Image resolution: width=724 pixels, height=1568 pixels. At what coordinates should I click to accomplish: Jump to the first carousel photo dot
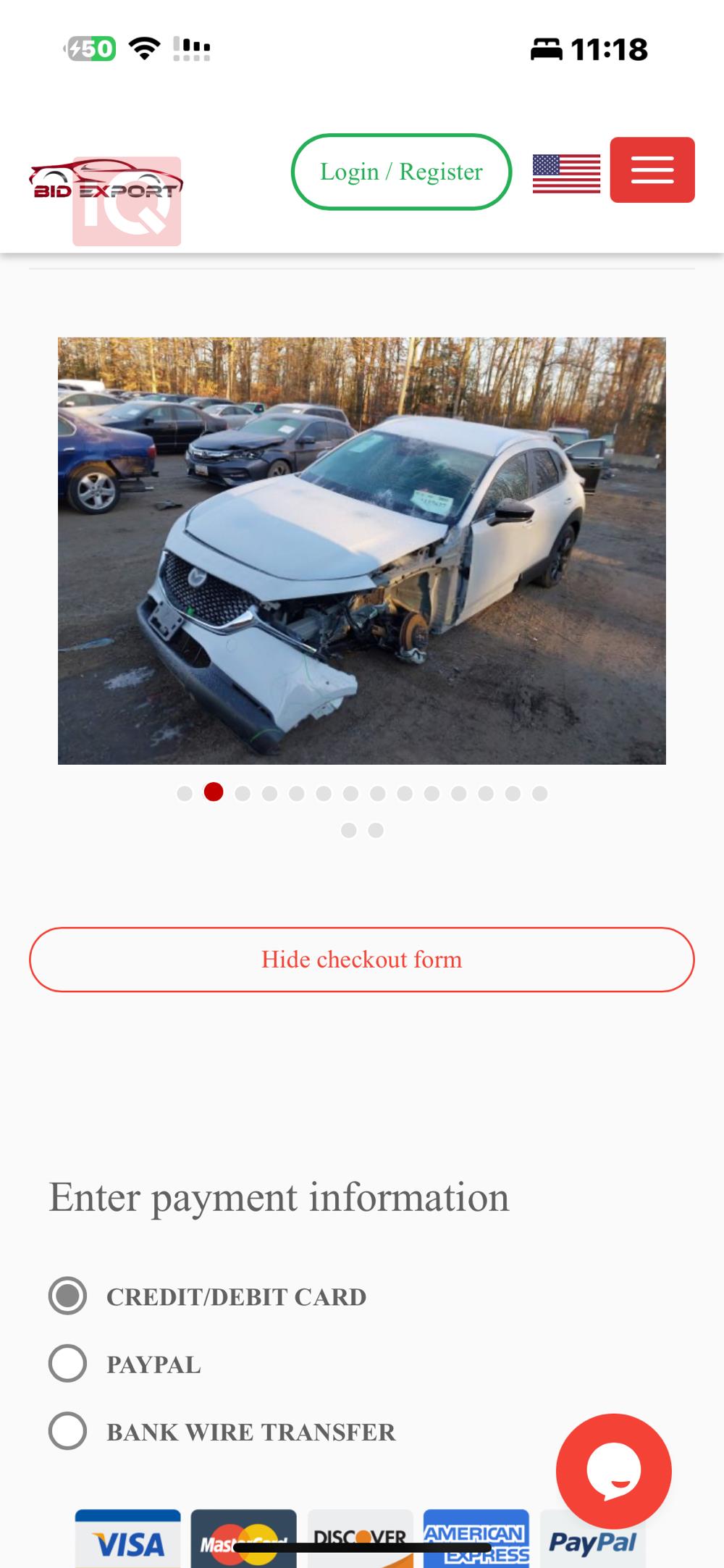[185, 794]
